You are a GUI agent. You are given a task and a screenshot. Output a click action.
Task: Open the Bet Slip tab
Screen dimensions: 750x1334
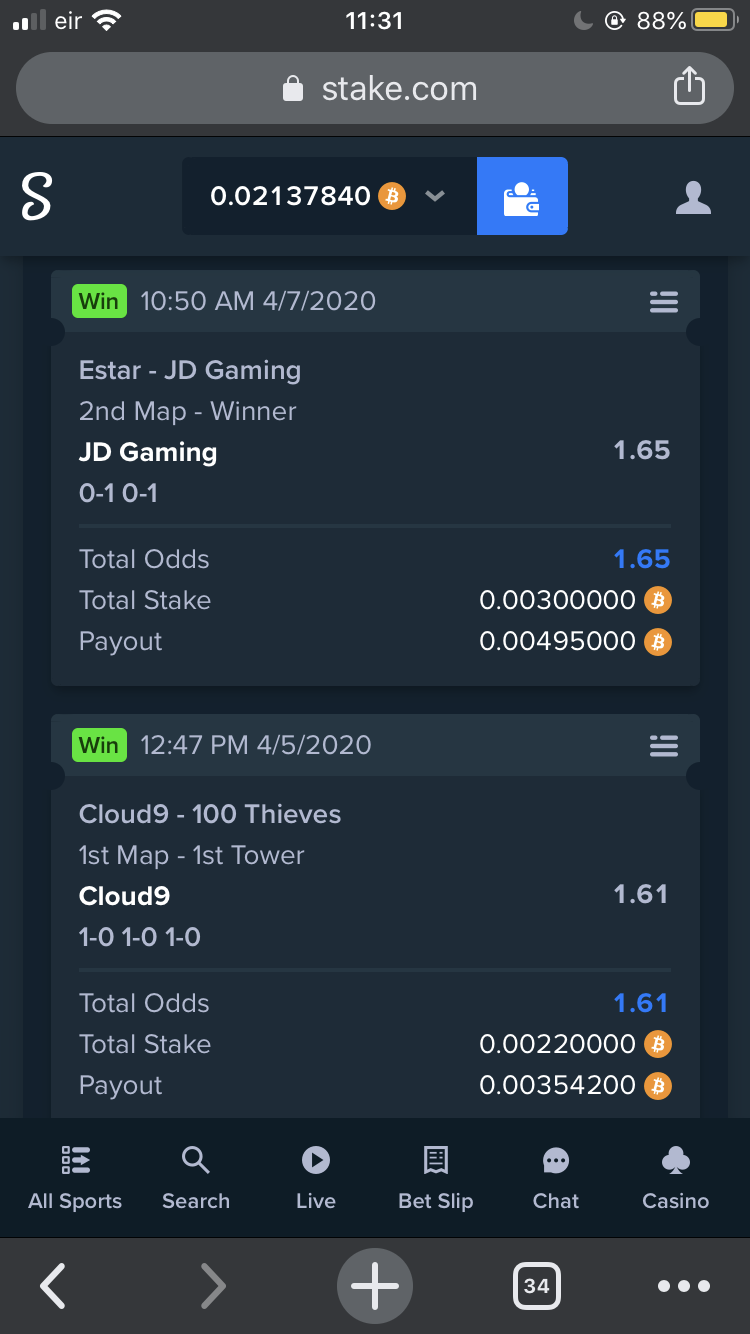coord(436,1179)
